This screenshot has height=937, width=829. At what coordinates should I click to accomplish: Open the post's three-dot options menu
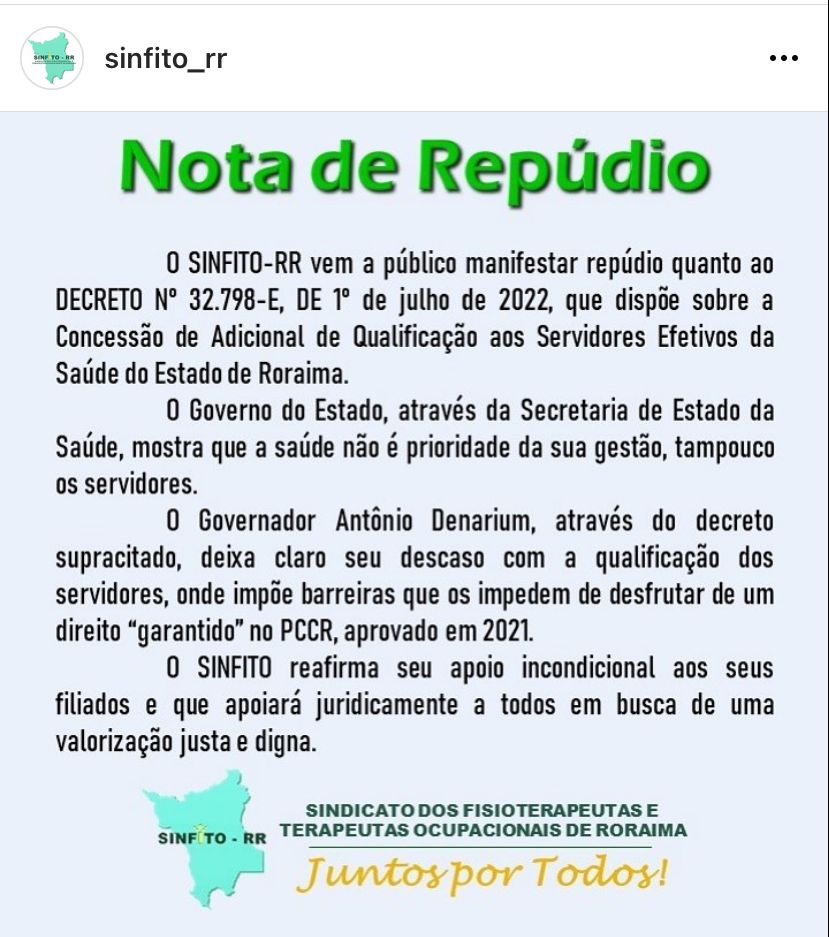pos(783,58)
